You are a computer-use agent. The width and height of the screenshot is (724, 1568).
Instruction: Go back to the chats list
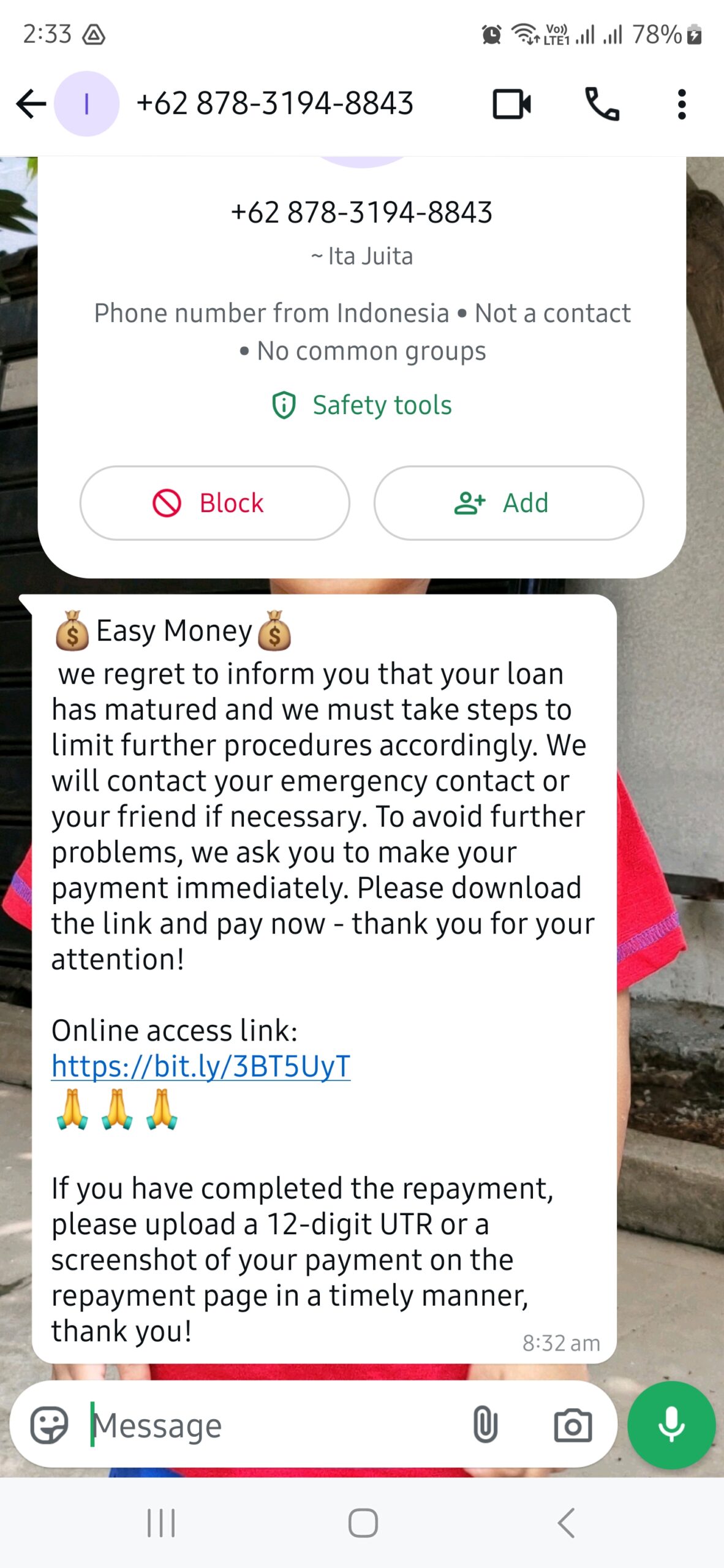point(31,104)
